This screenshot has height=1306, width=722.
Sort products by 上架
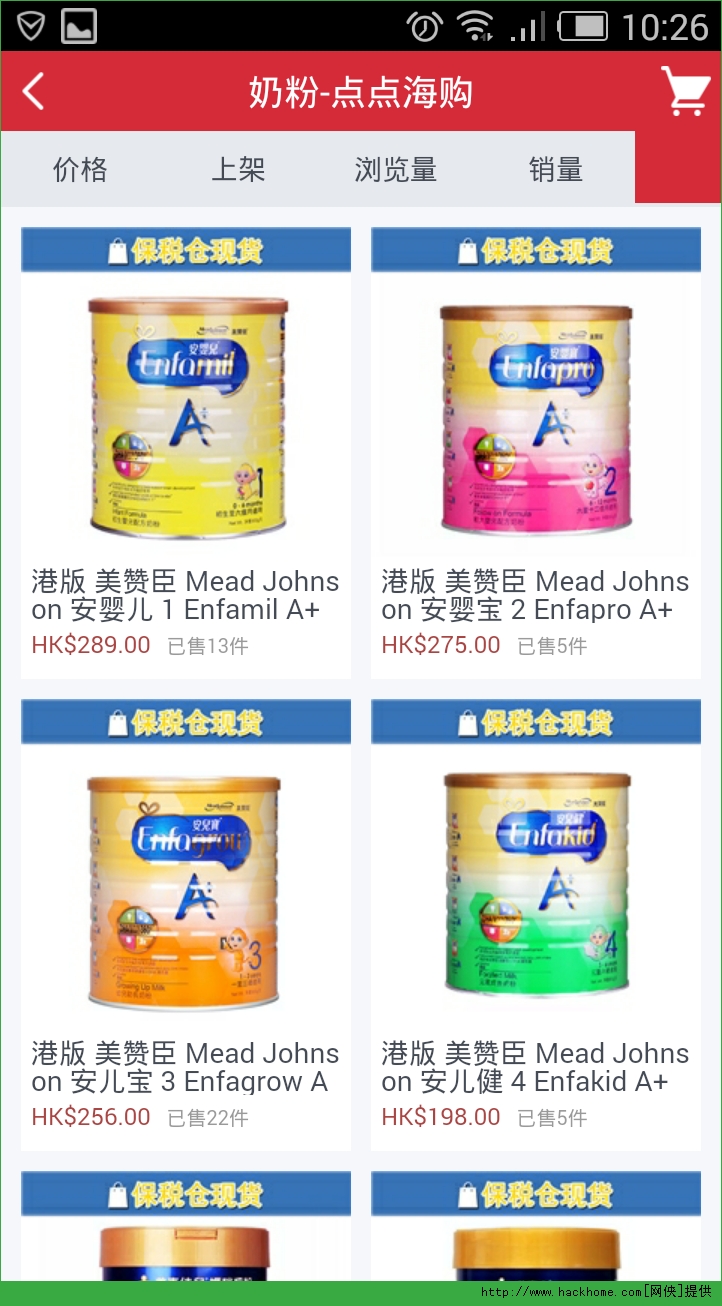click(238, 169)
